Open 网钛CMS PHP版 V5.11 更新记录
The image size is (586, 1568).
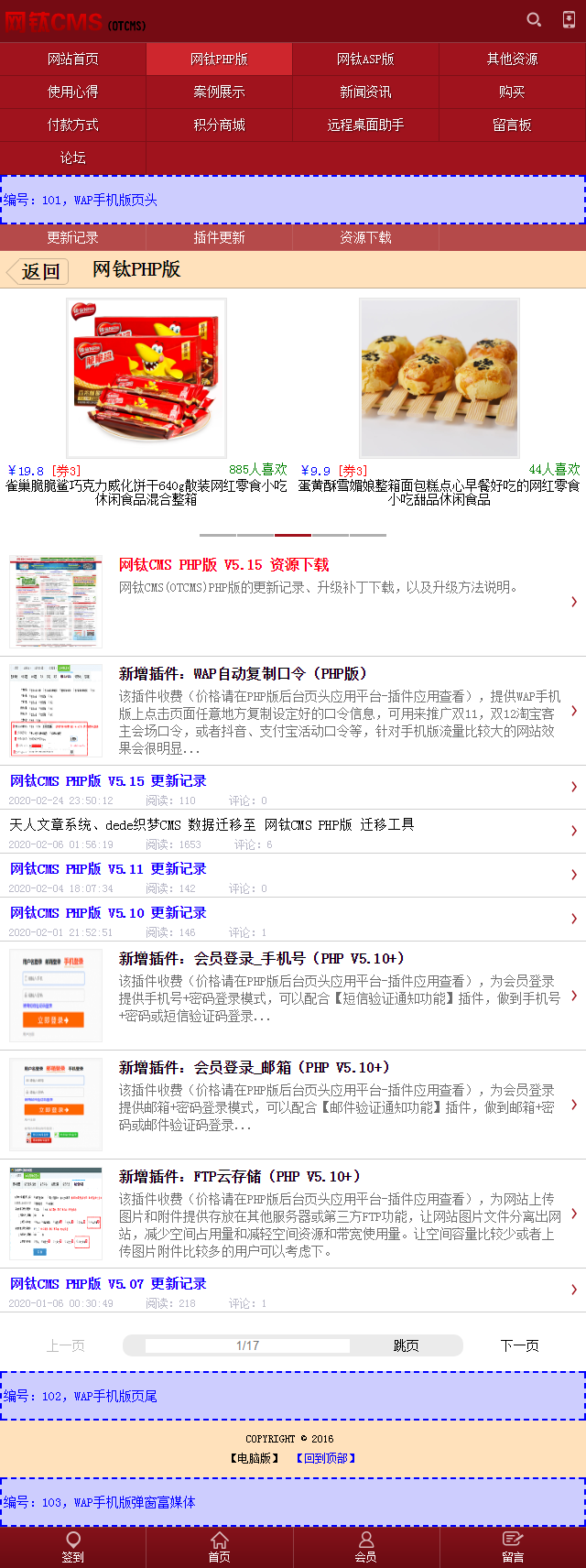coord(108,868)
